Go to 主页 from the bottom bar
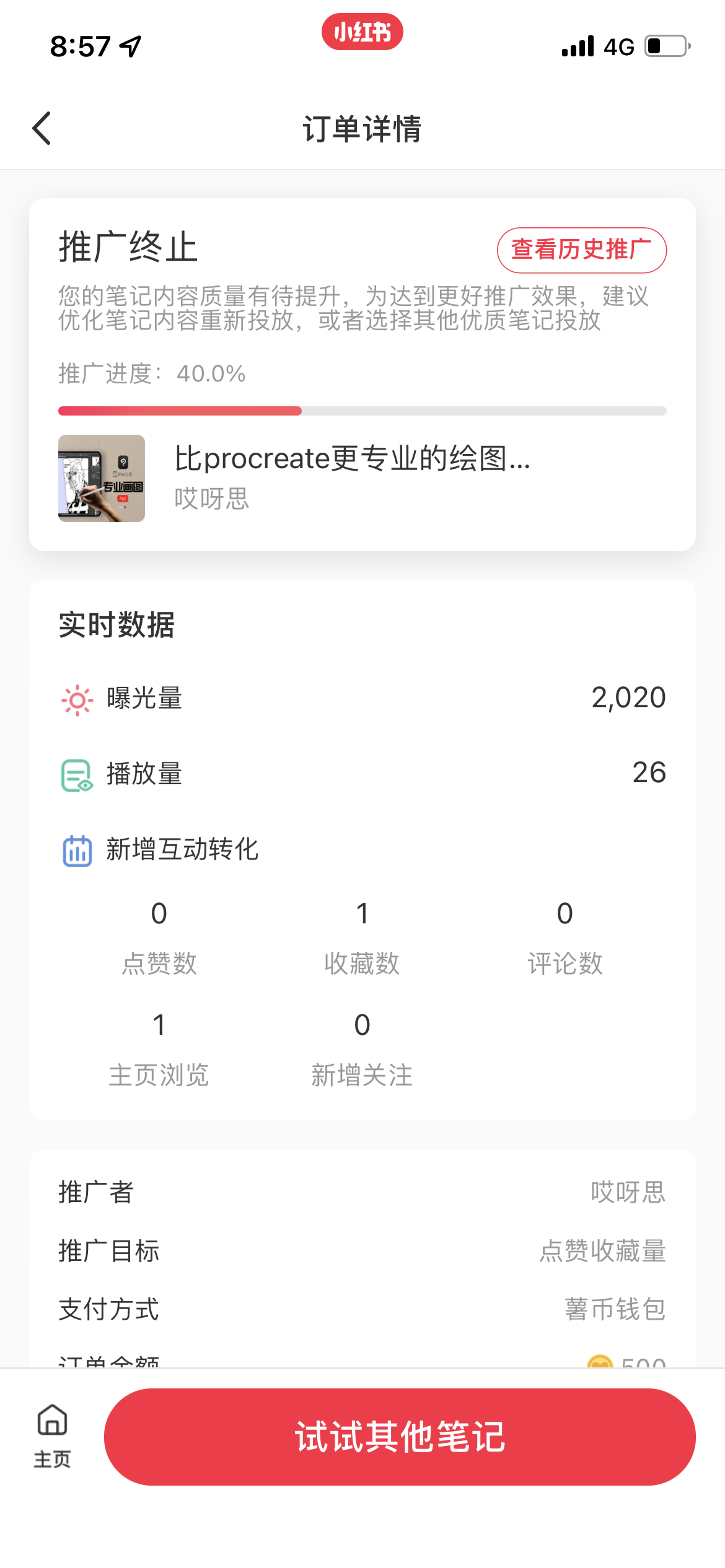The image size is (725, 1568). click(52, 1435)
